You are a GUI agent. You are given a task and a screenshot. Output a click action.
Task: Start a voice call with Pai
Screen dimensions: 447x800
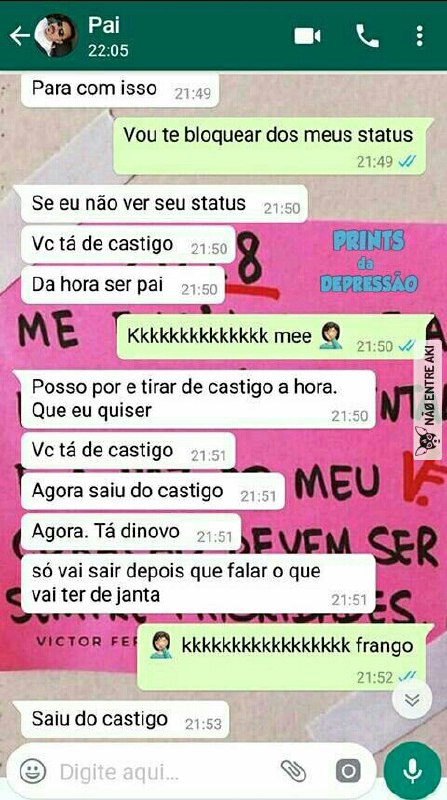(367, 36)
